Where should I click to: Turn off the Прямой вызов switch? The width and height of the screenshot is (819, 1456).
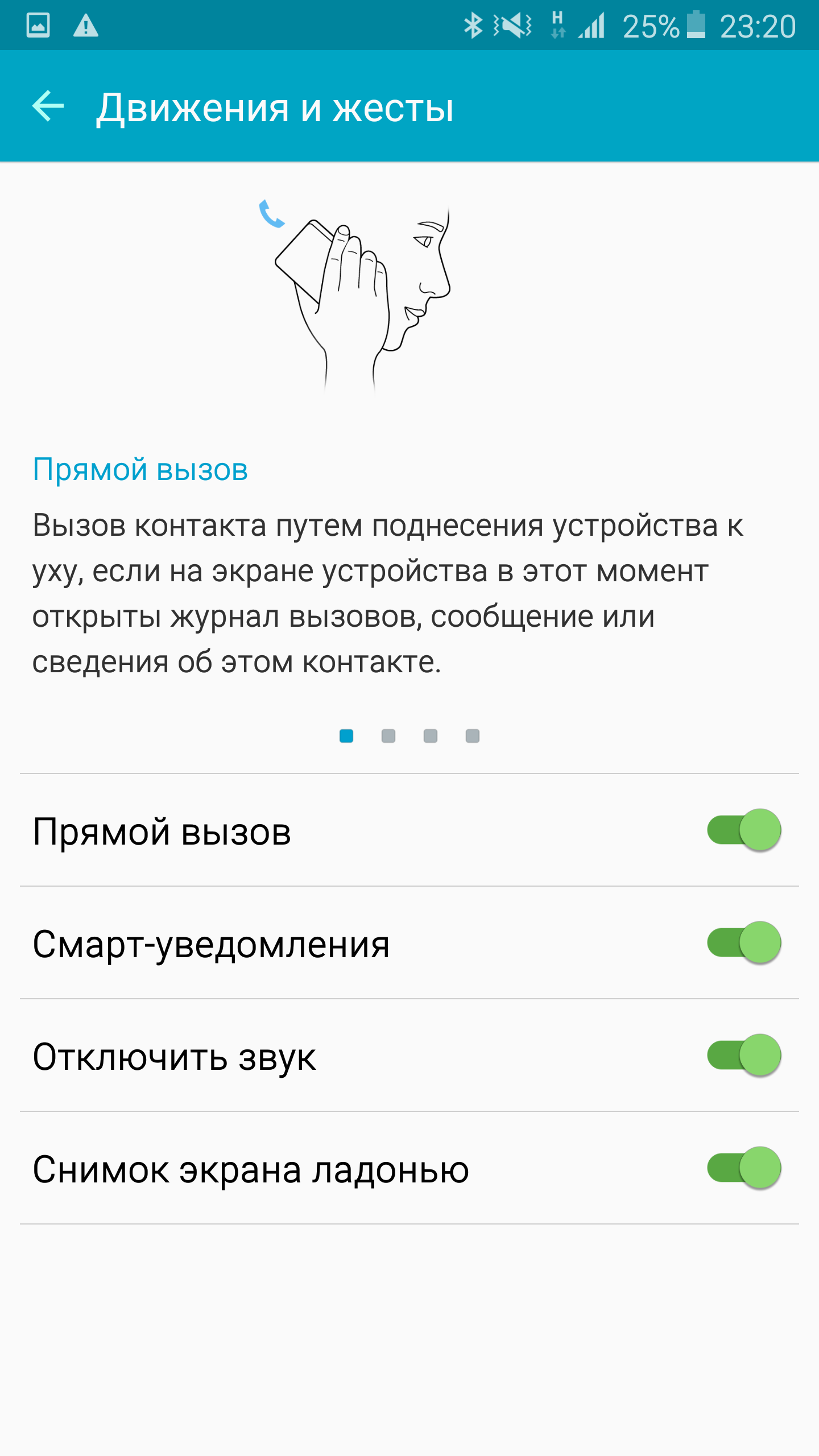click(743, 830)
